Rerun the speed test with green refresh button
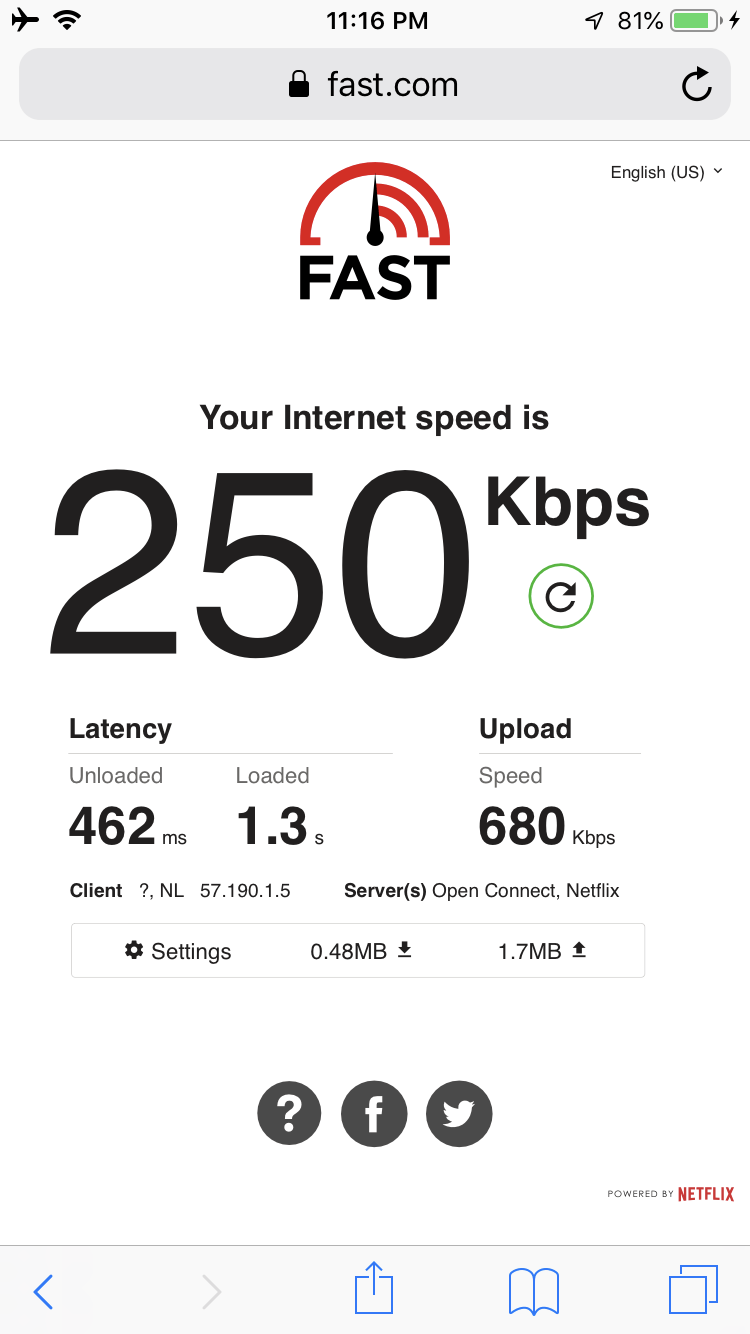750x1334 pixels. tap(561, 597)
